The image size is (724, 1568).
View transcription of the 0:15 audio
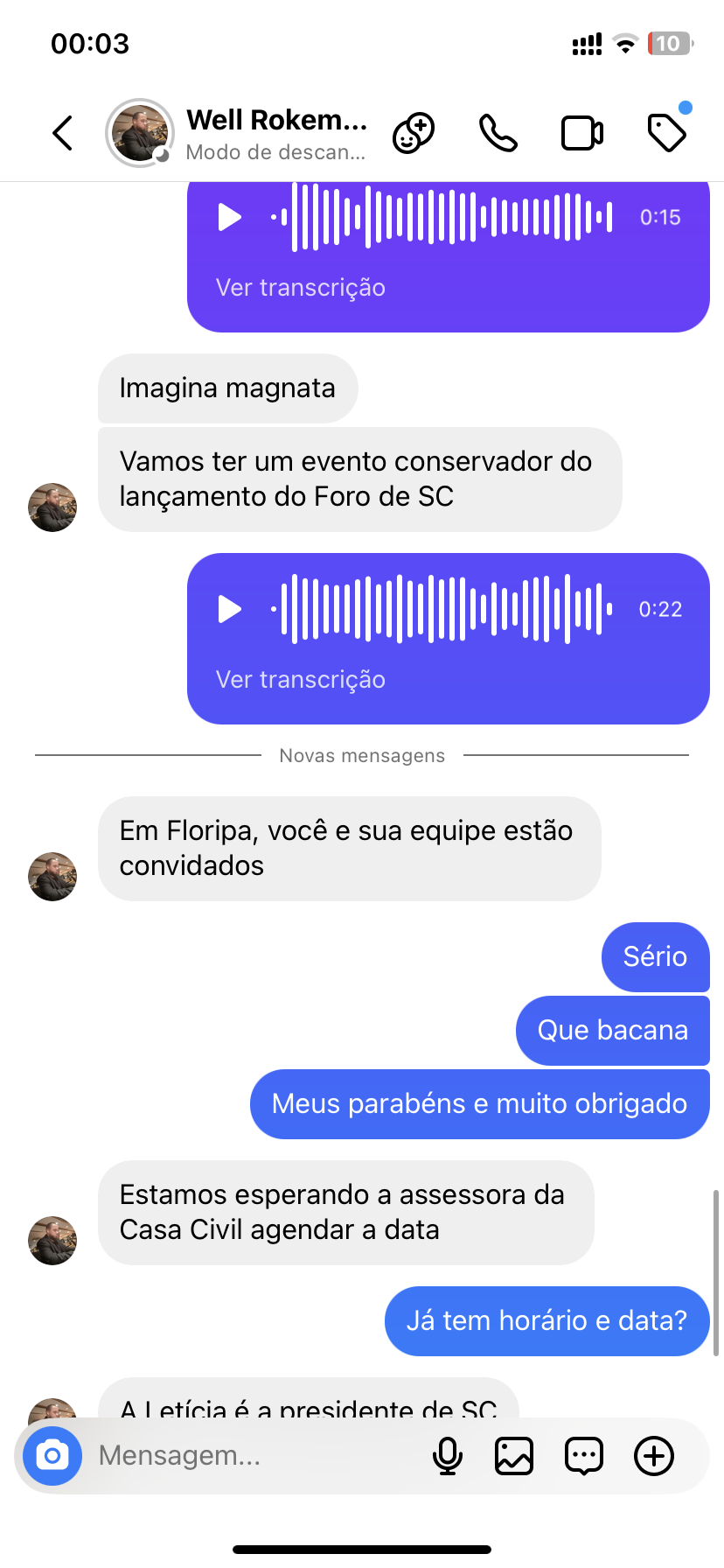pyautogui.click(x=300, y=288)
